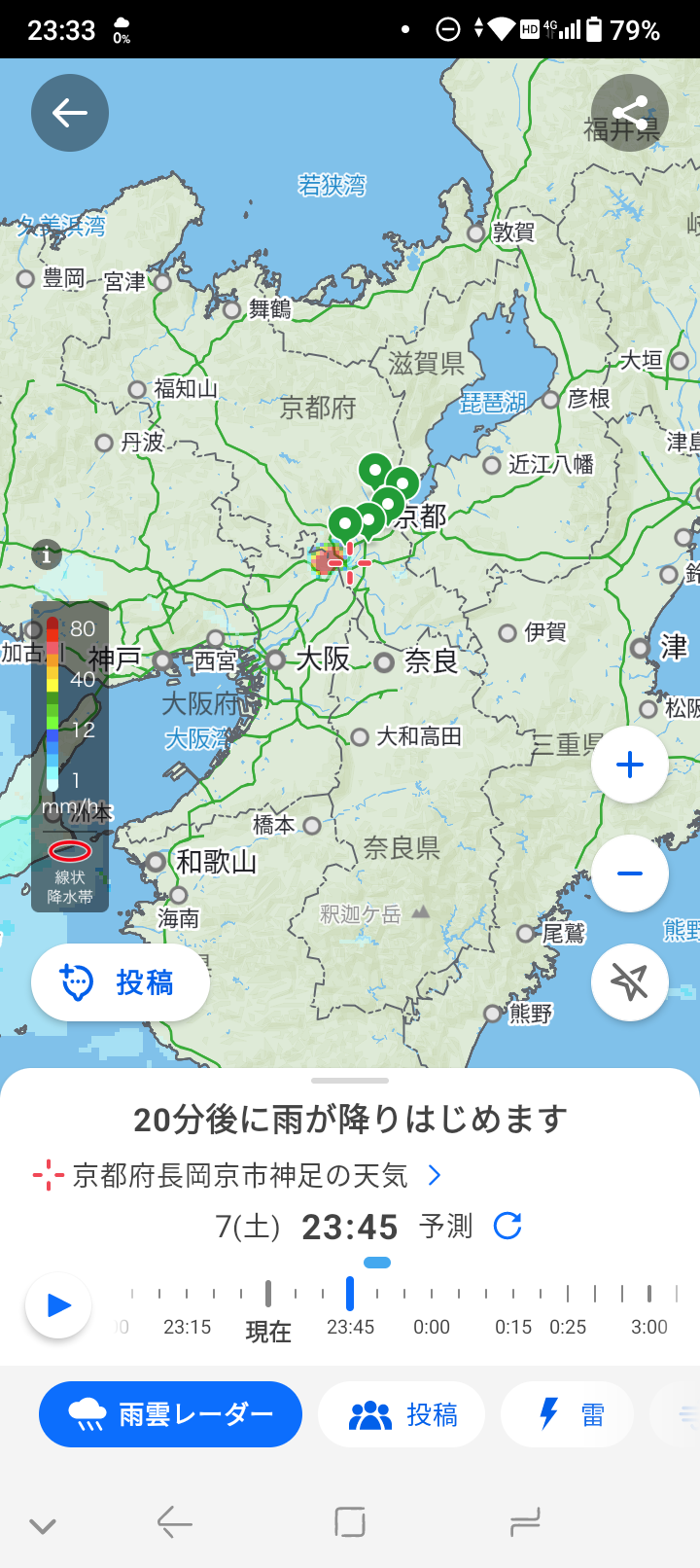Image resolution: width=700 pixels, height=1568 pixels.
Task: Zoom out of the map
Action: [630, 873]
